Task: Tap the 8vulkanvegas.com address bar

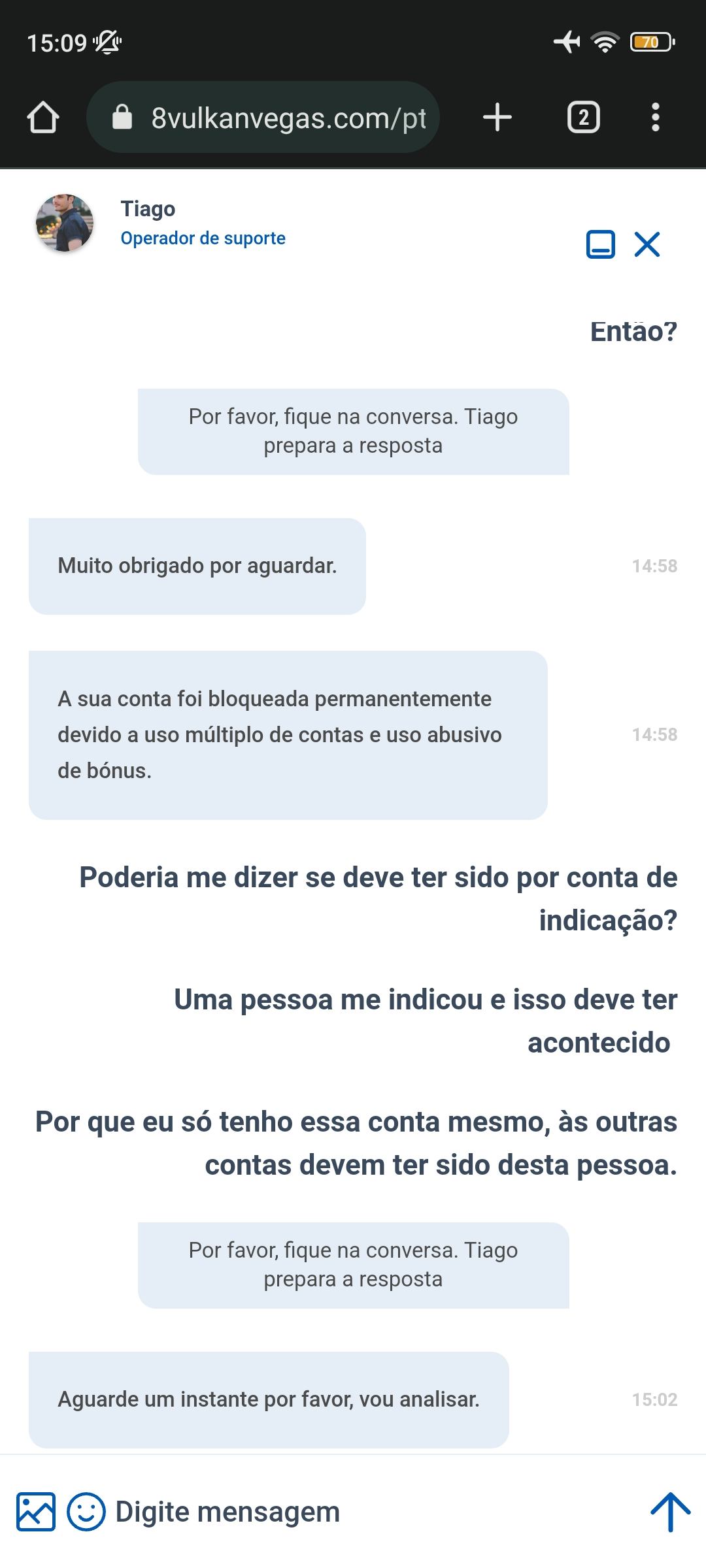Action: [x=288, y=118]
